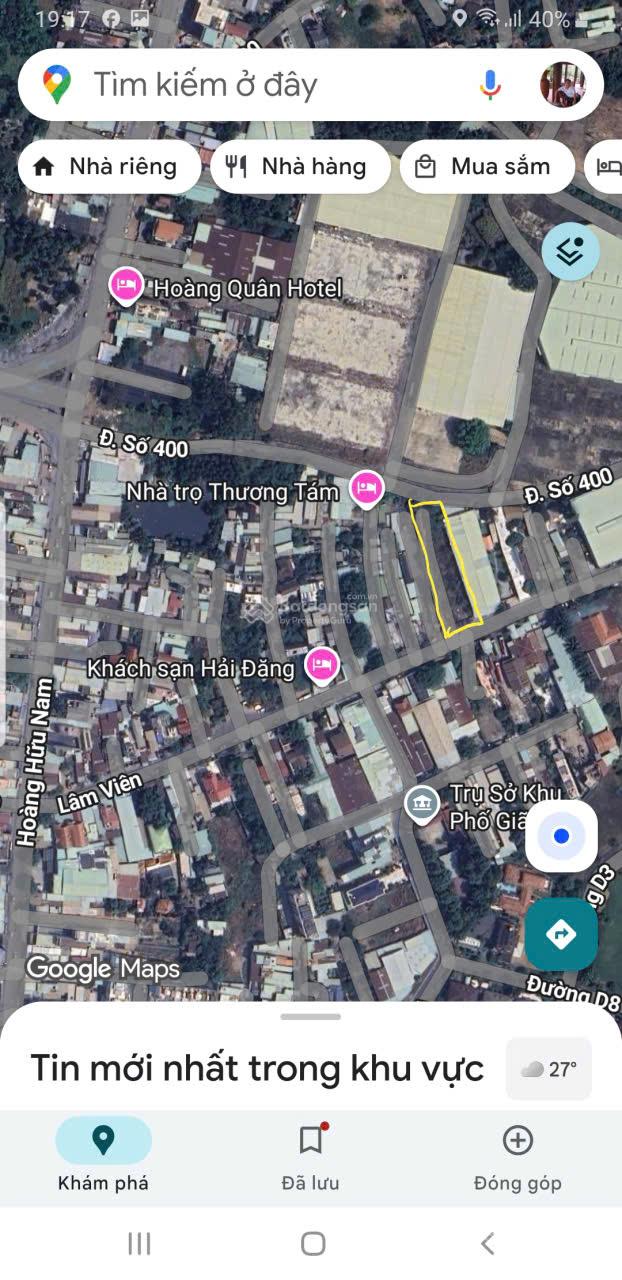Switch to the Khám phá tab

[103, 1155]
